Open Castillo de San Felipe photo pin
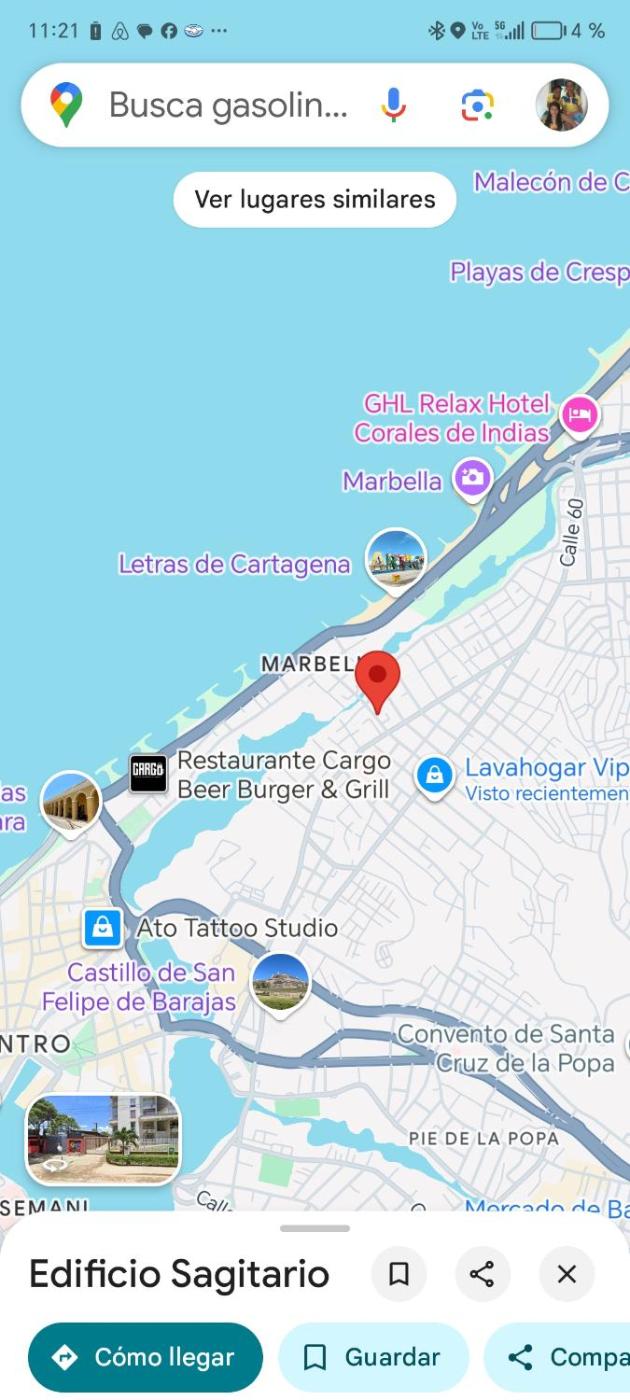Viewport: 630px width, 1400px height. click(x=280, y=982)
